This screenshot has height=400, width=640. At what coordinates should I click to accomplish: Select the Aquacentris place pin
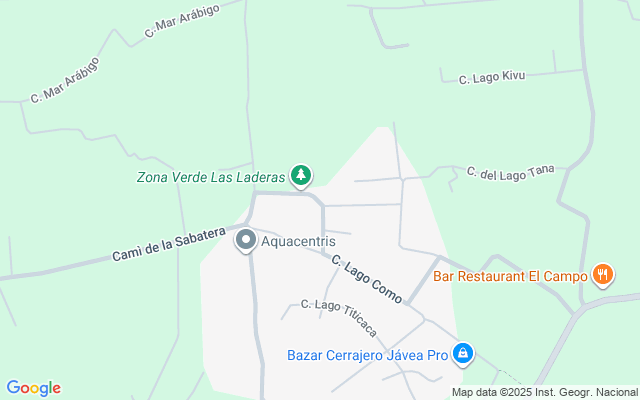click(x=246, y=240)
